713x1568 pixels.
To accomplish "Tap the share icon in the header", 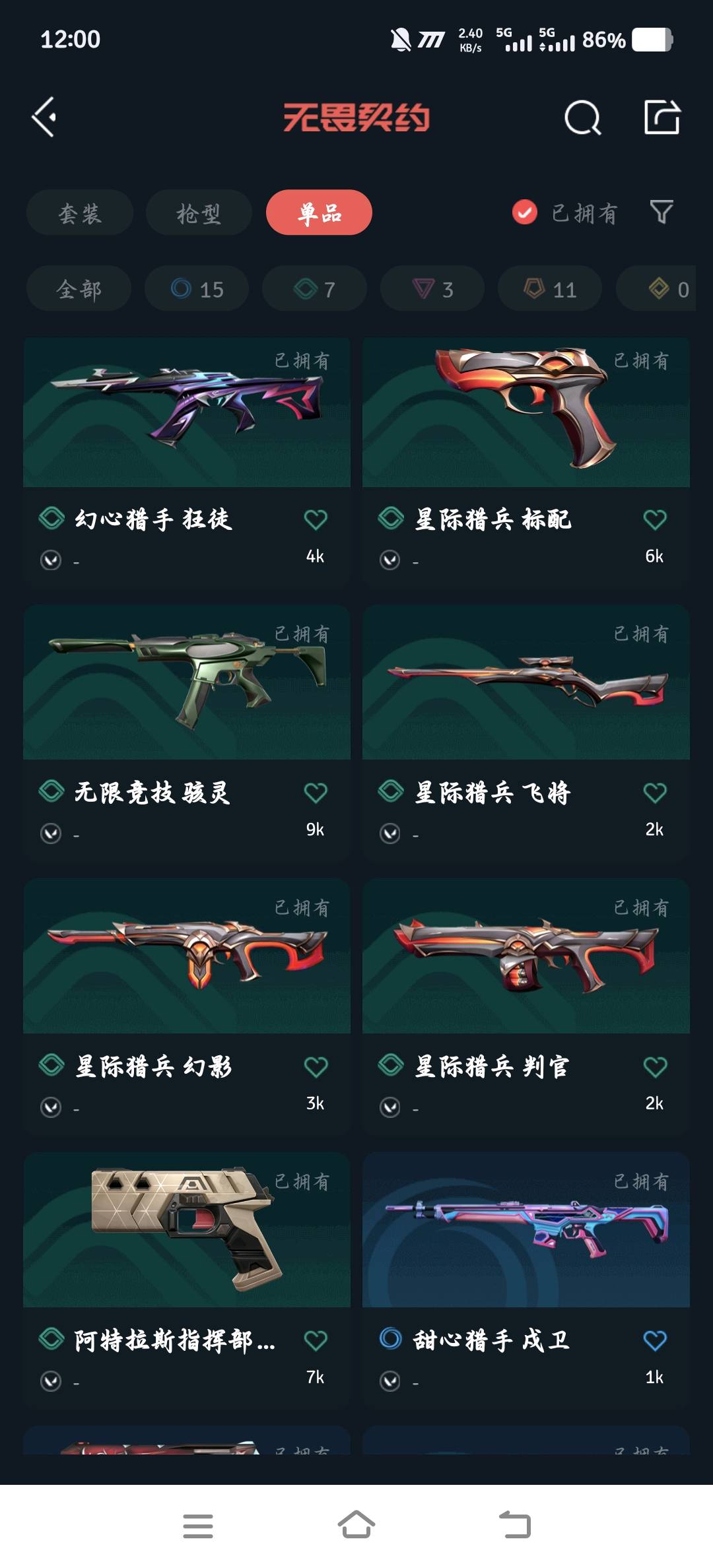I will click(x=662, y=117).
